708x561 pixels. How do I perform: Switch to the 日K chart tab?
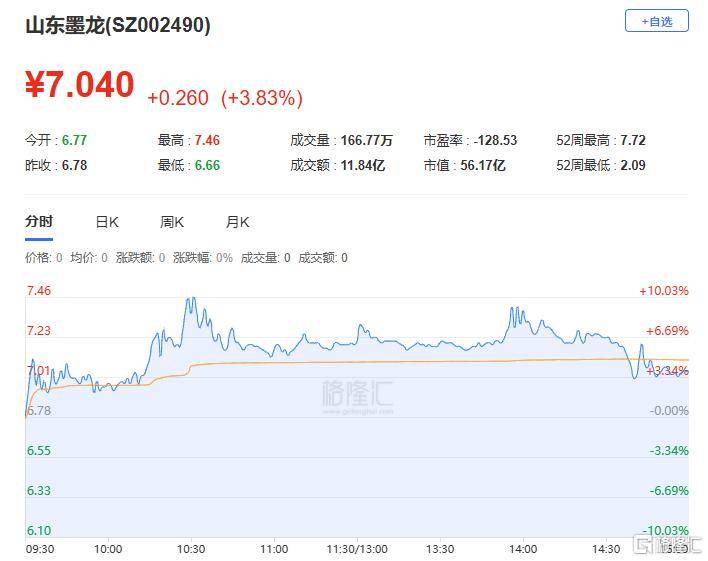[x=107, y=222]
